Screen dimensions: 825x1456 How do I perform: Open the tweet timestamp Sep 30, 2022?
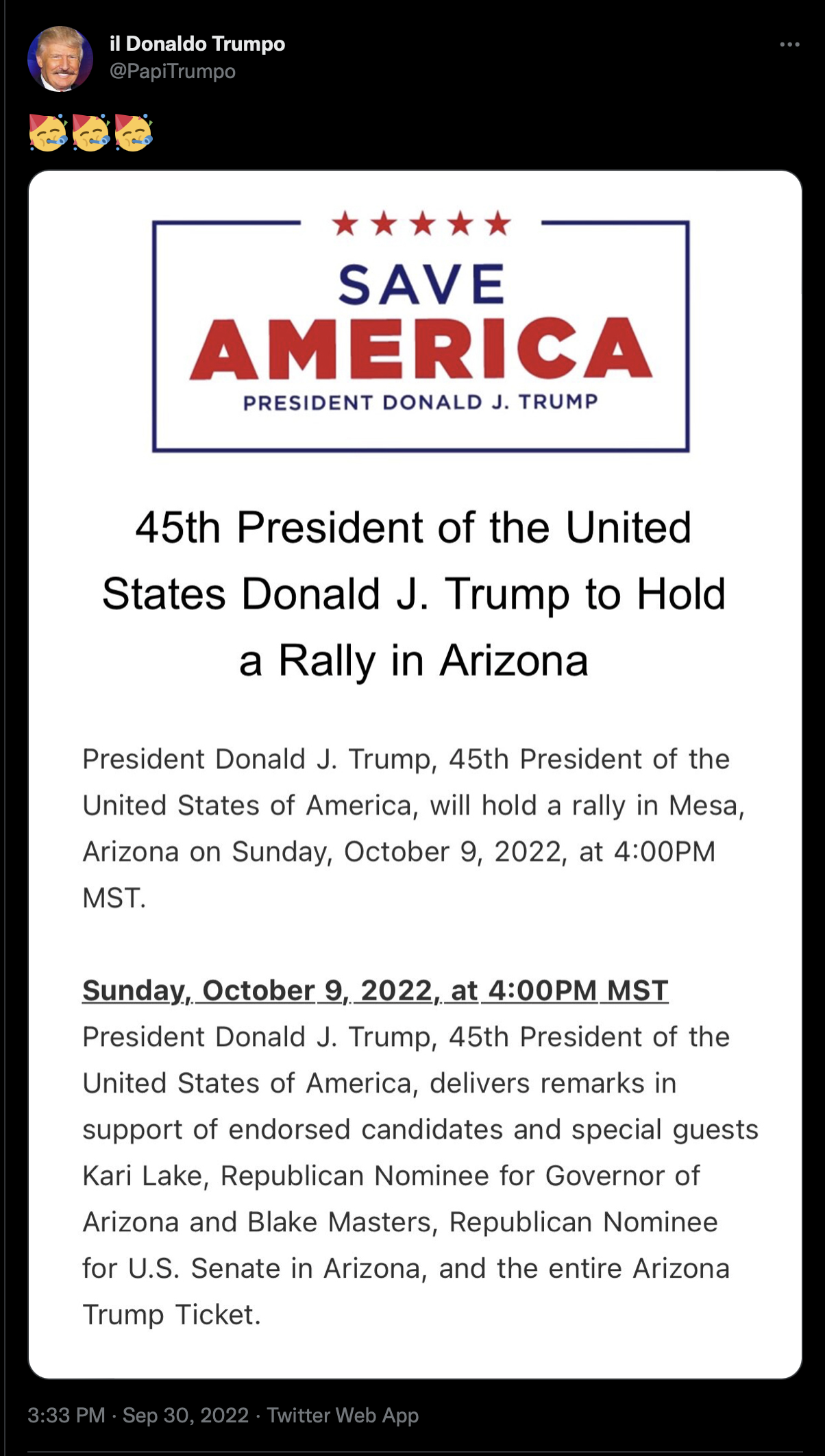[x=185, y=1415]
